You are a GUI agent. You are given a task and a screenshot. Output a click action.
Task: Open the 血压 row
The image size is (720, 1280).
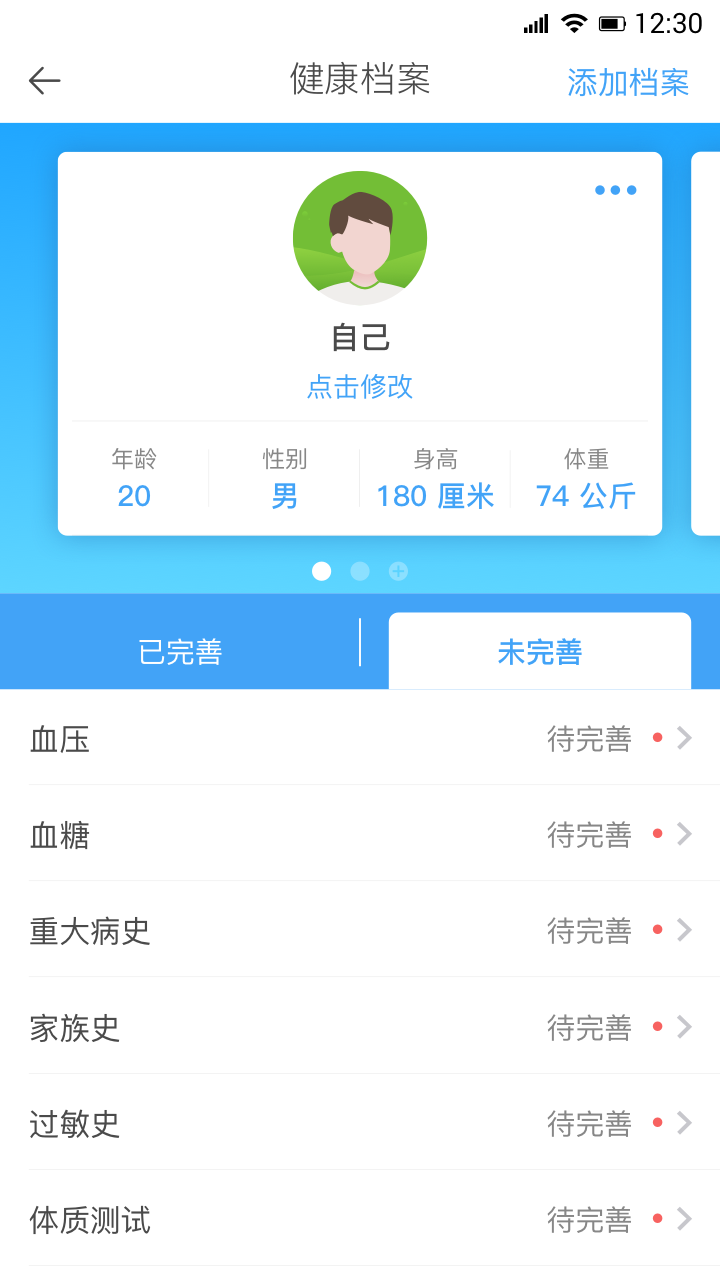(360, 739)
